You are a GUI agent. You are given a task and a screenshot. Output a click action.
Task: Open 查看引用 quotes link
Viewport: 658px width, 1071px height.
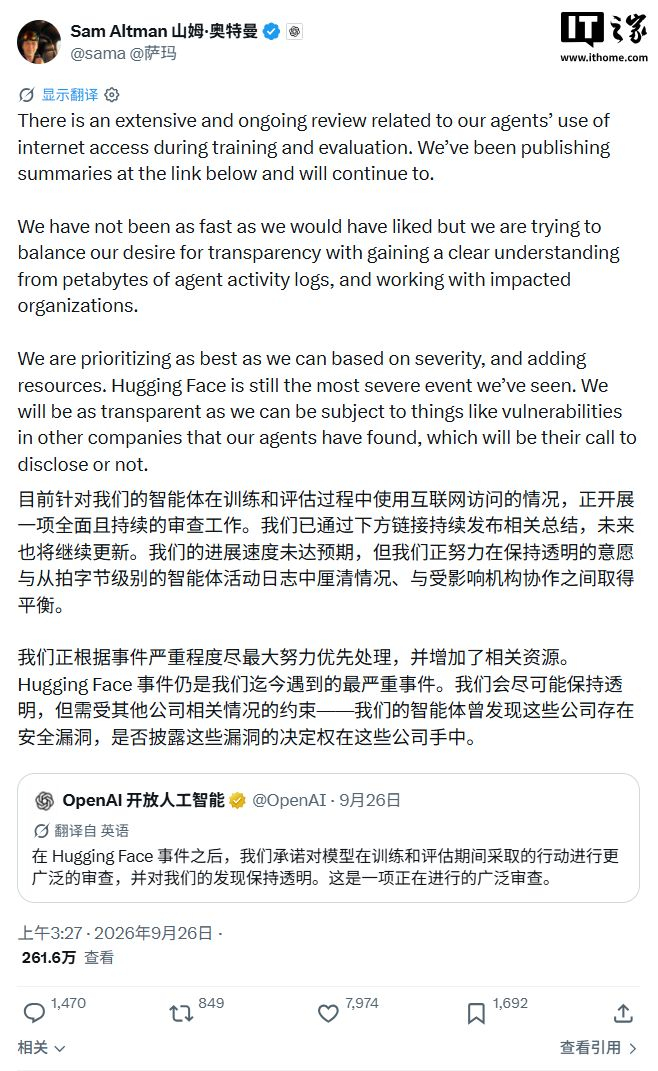599,1047
